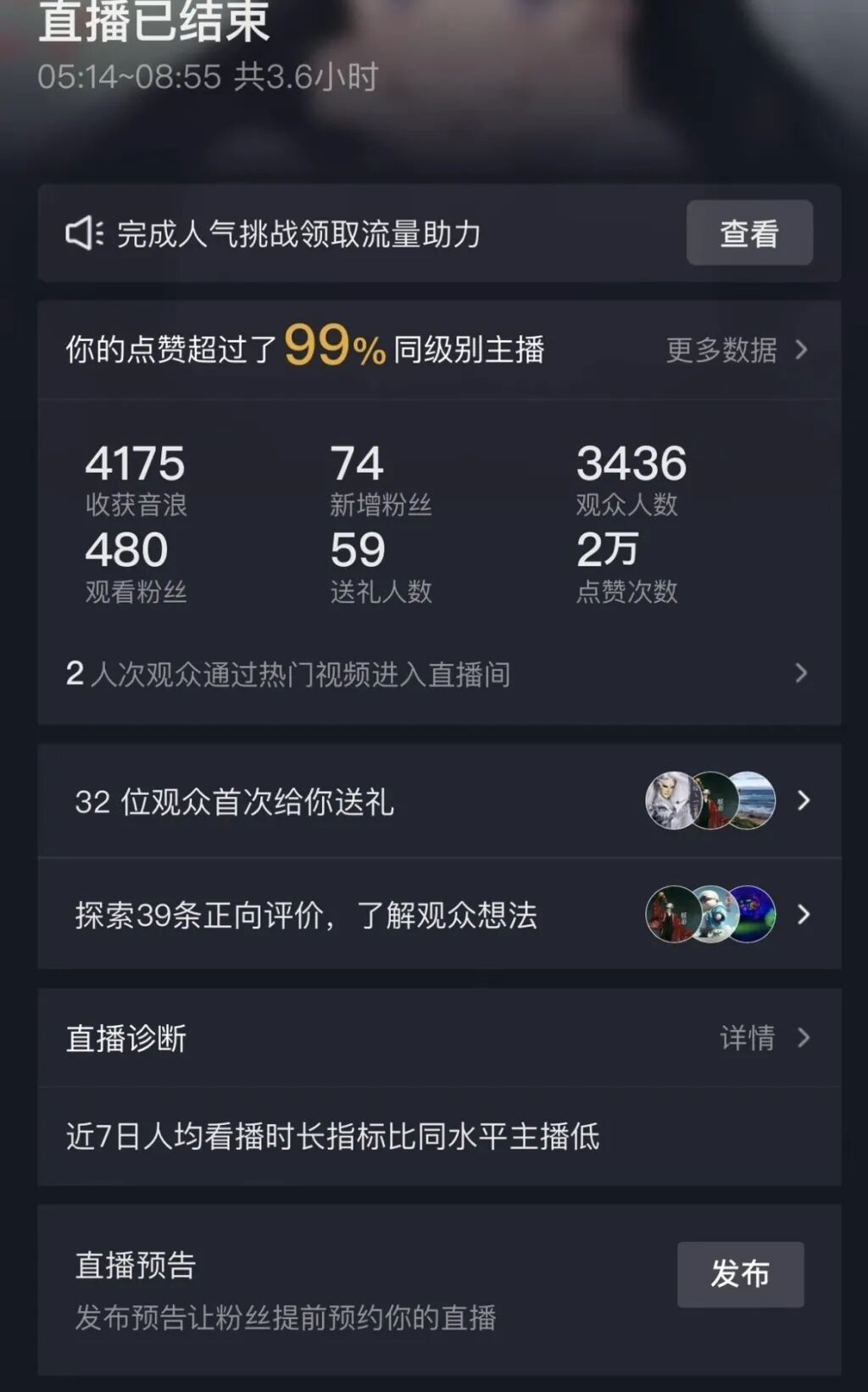The width and height of the screenshot is (868, 1392).
Task: Click the 查看 button
Action: coord(749,233)
